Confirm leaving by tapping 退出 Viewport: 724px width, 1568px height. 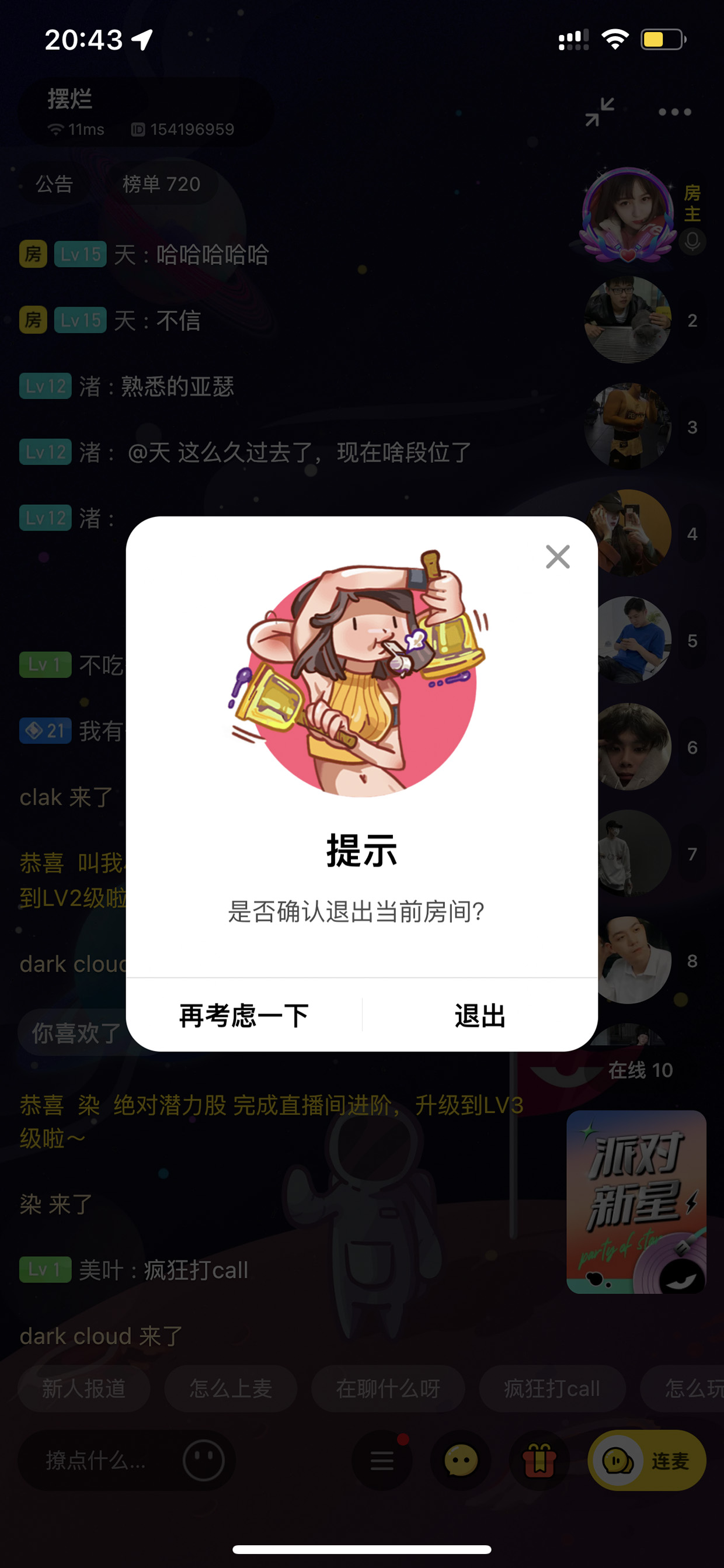(x=480, y=1015)
